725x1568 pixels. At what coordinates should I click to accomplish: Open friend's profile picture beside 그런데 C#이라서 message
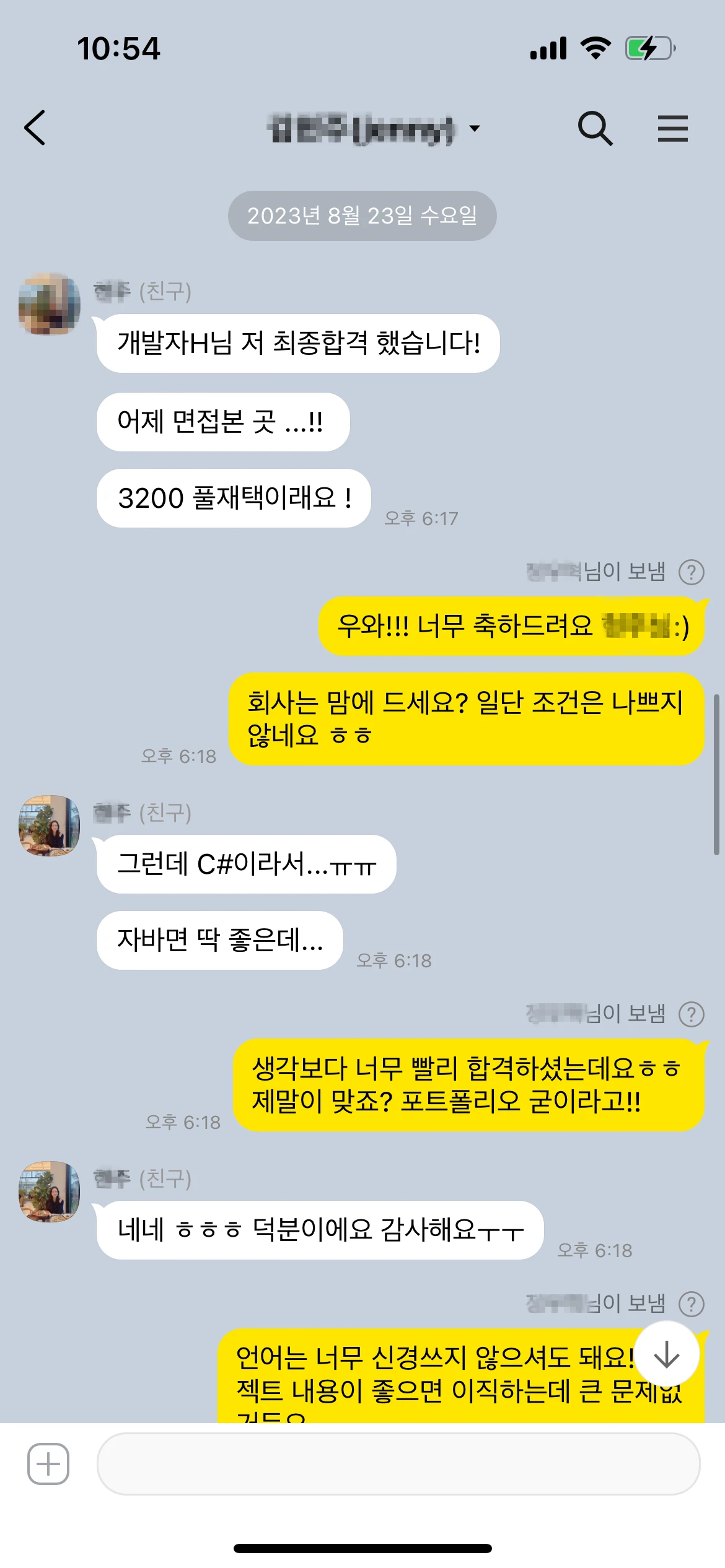coord(50,825)
